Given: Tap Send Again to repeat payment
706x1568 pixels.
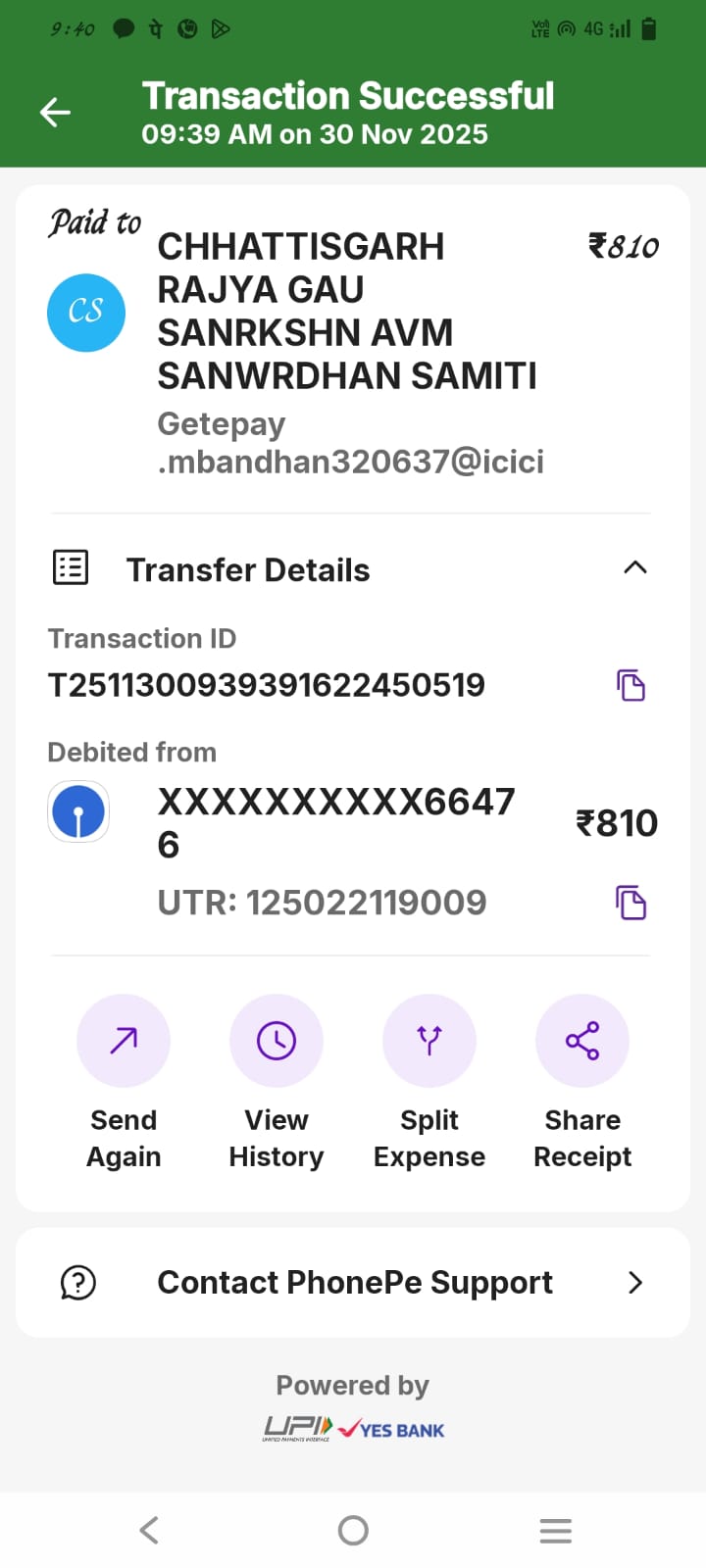Looking at the screenshot, I should point(124,1041).
